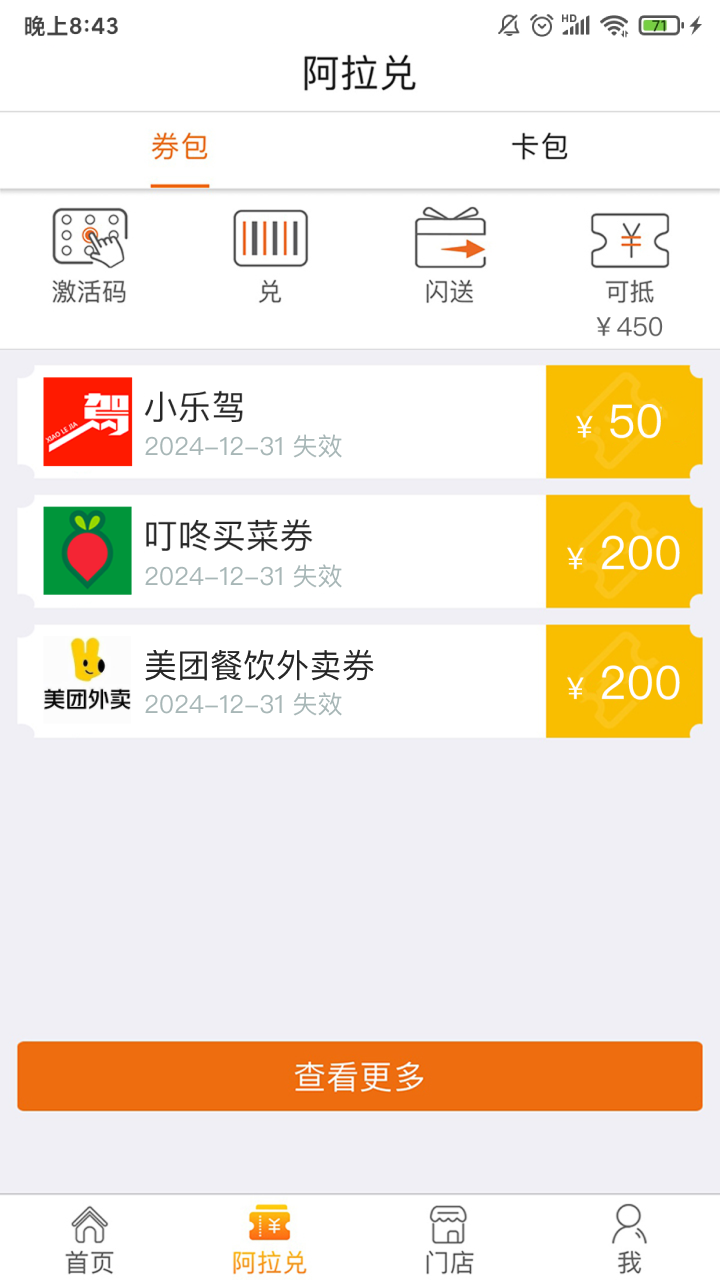Viewport: 720px width, 1280px height.
Task: Open the 兑 barcode redemption tool
Action: pos(268,238)
